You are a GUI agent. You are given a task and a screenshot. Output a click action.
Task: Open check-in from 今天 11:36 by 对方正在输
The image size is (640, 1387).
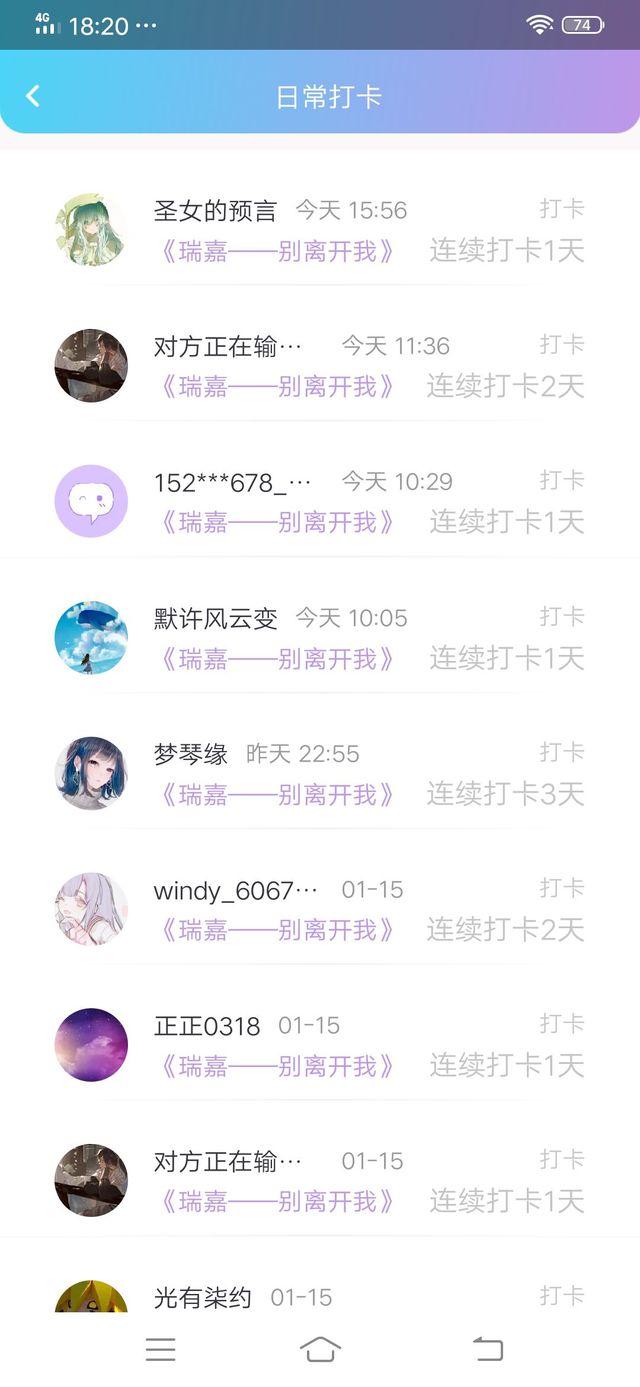(x=320, y=366)
